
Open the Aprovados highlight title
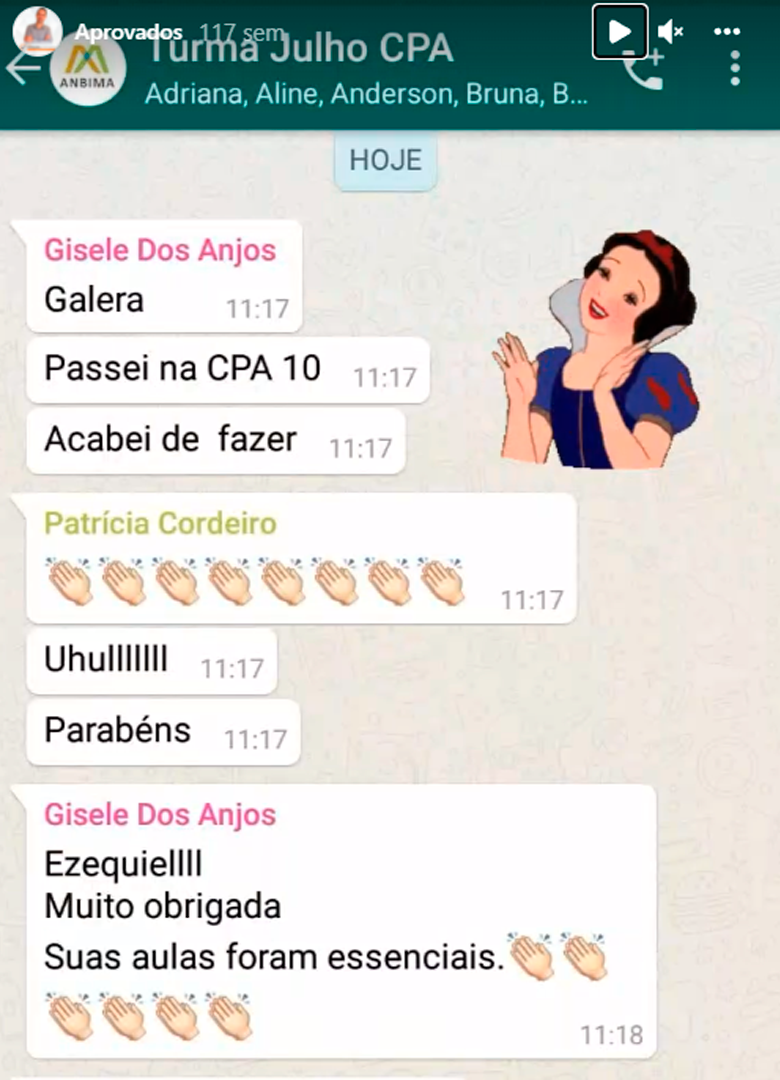coord(129,33)
